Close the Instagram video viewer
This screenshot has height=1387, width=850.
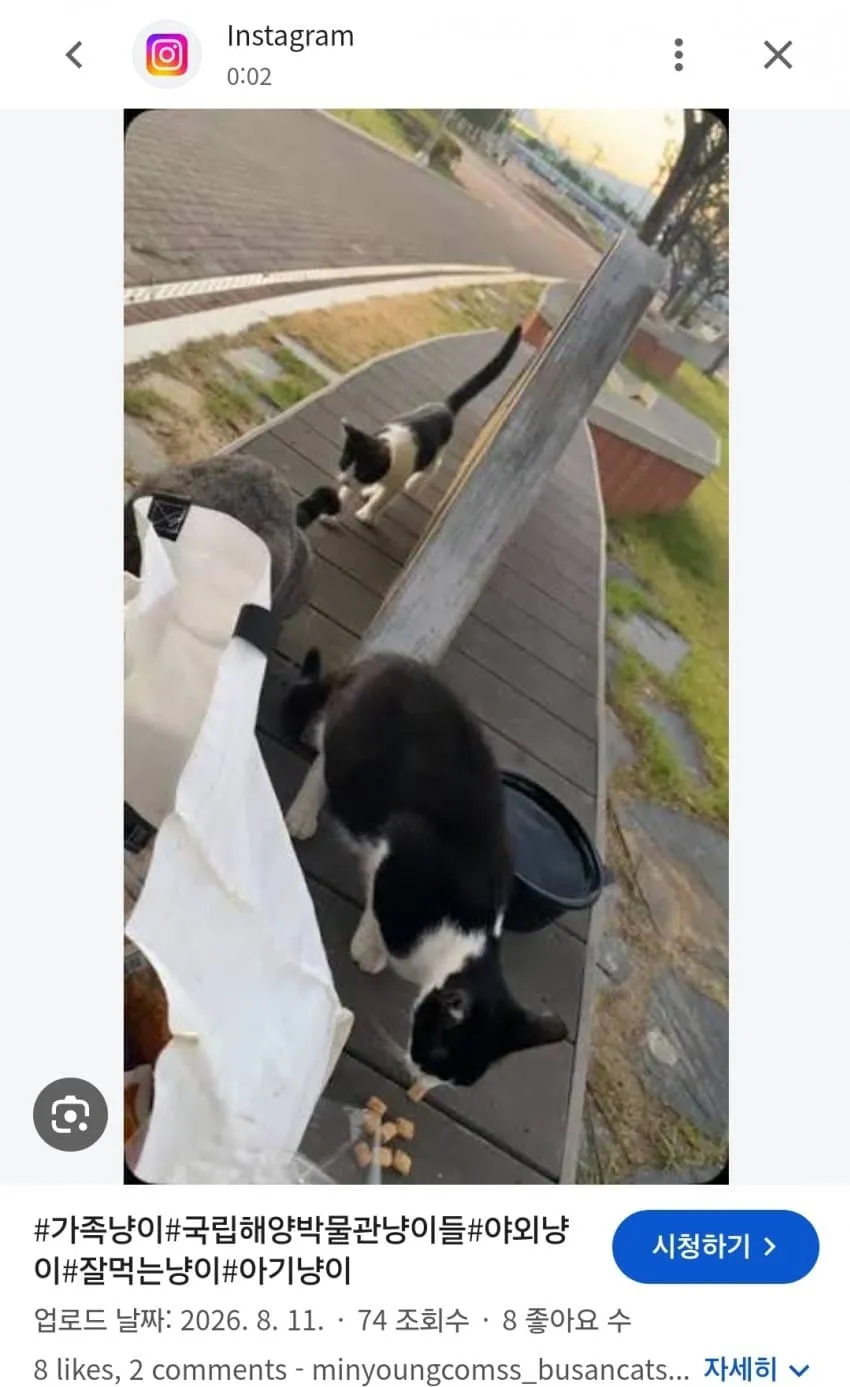click(x=778, y=54)
